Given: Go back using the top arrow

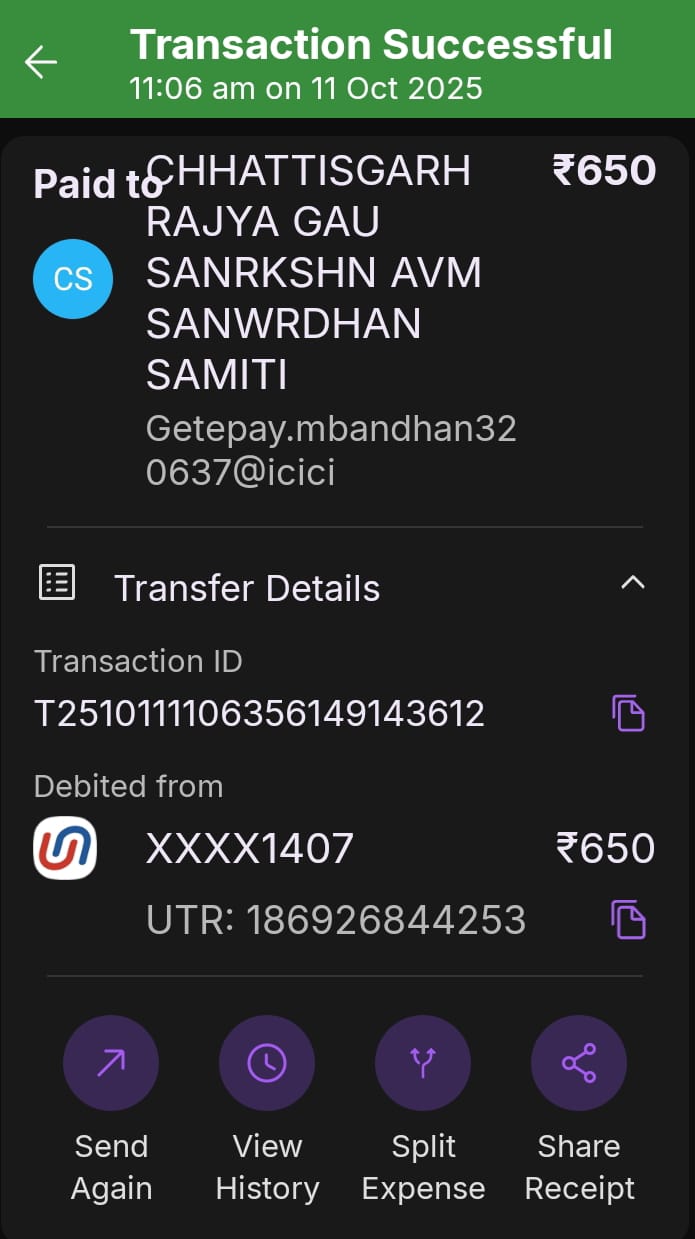Looking at the screenshot, I should (x=41, y=62).
